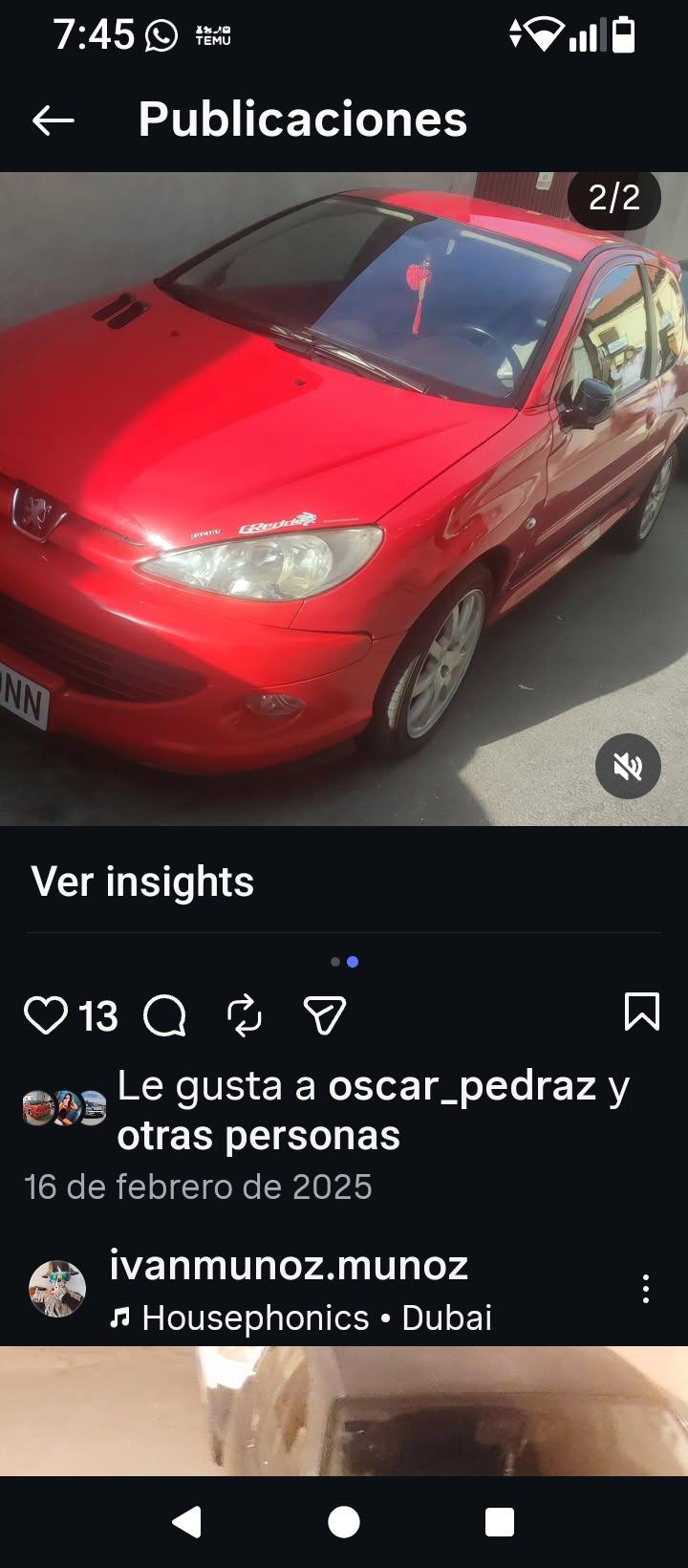Viewport: 688px width, 1568px height.
Task: Tap ivanmunoz.munoz profile picture
Action: tap(59, 1287)
